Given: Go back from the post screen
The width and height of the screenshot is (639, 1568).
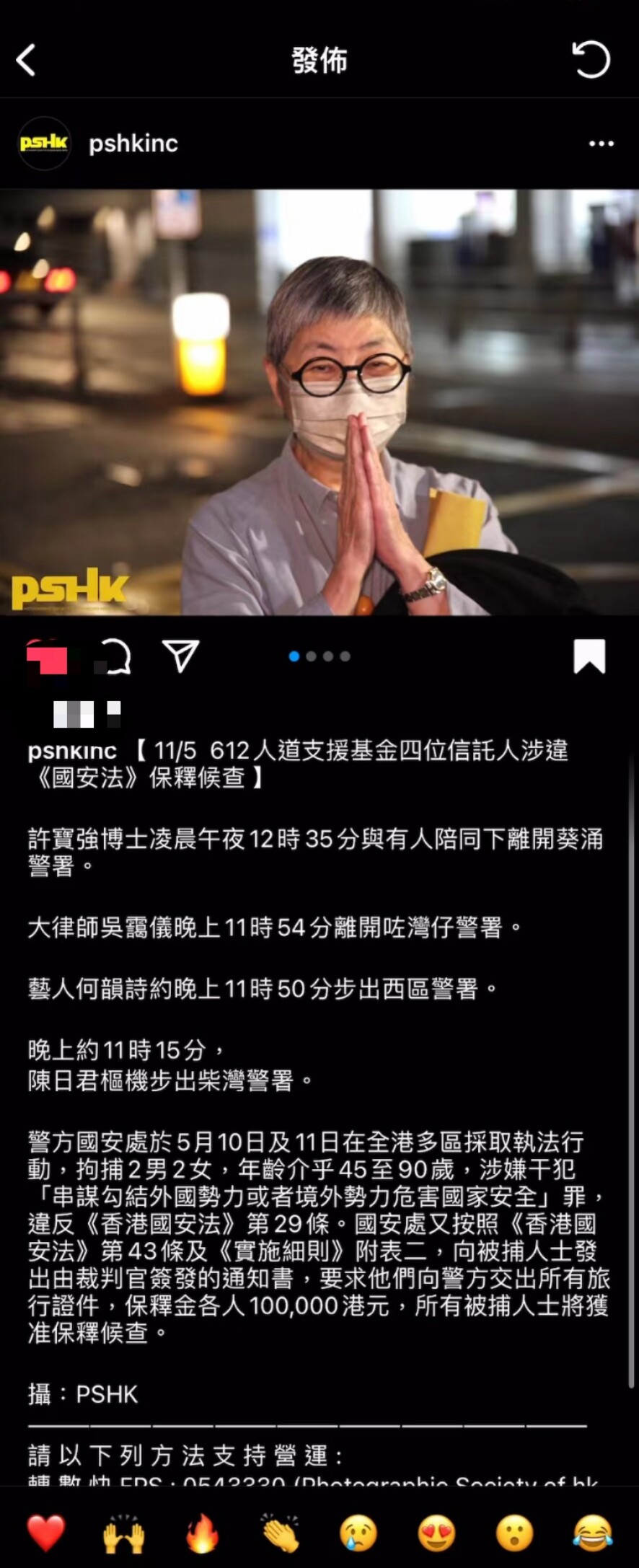Looking at the screenshot, I should (x=27, y=60).
